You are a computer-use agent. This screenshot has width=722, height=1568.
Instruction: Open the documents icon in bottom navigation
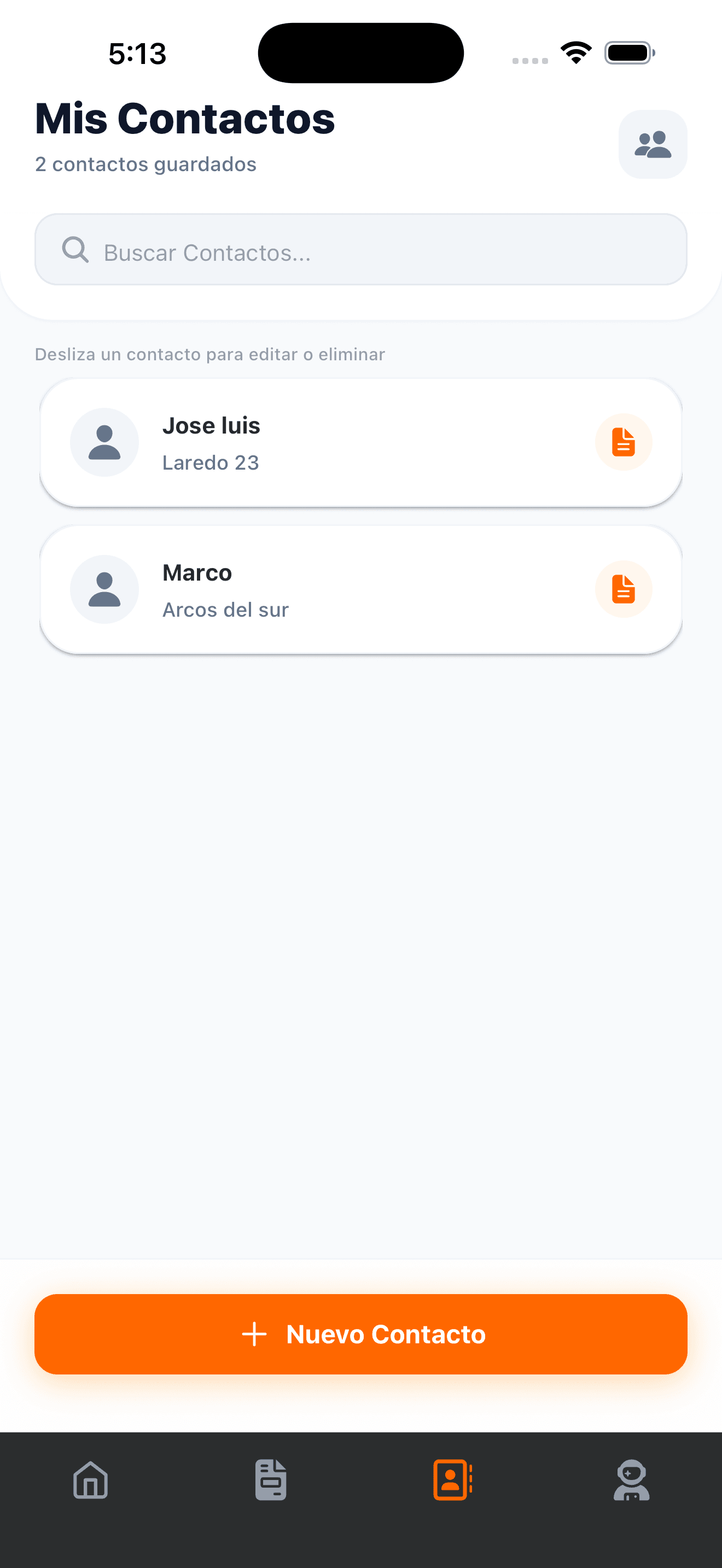[270, 1481]
